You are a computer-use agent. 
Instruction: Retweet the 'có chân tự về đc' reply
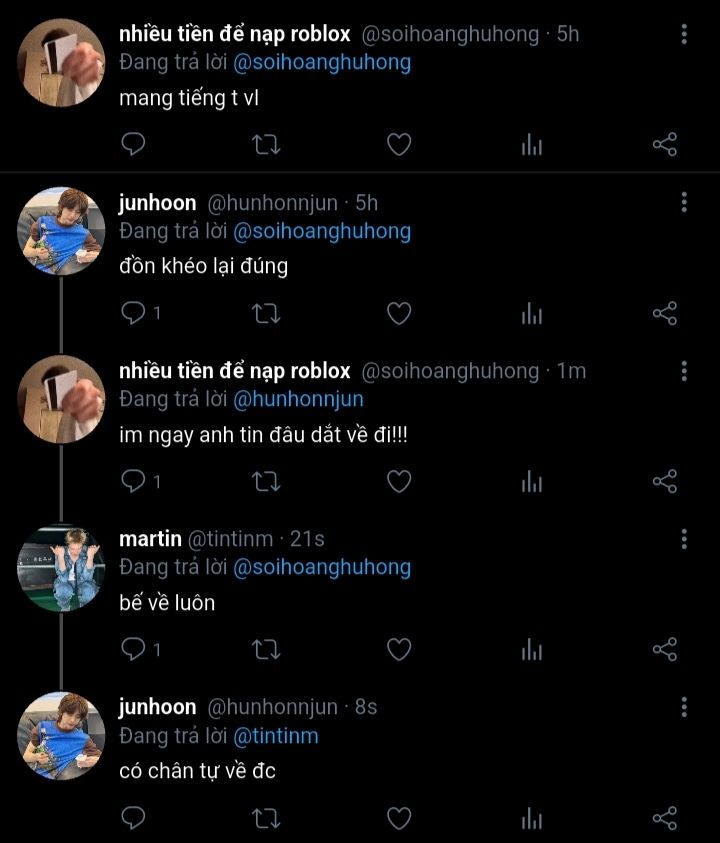[x=267, y=819]
